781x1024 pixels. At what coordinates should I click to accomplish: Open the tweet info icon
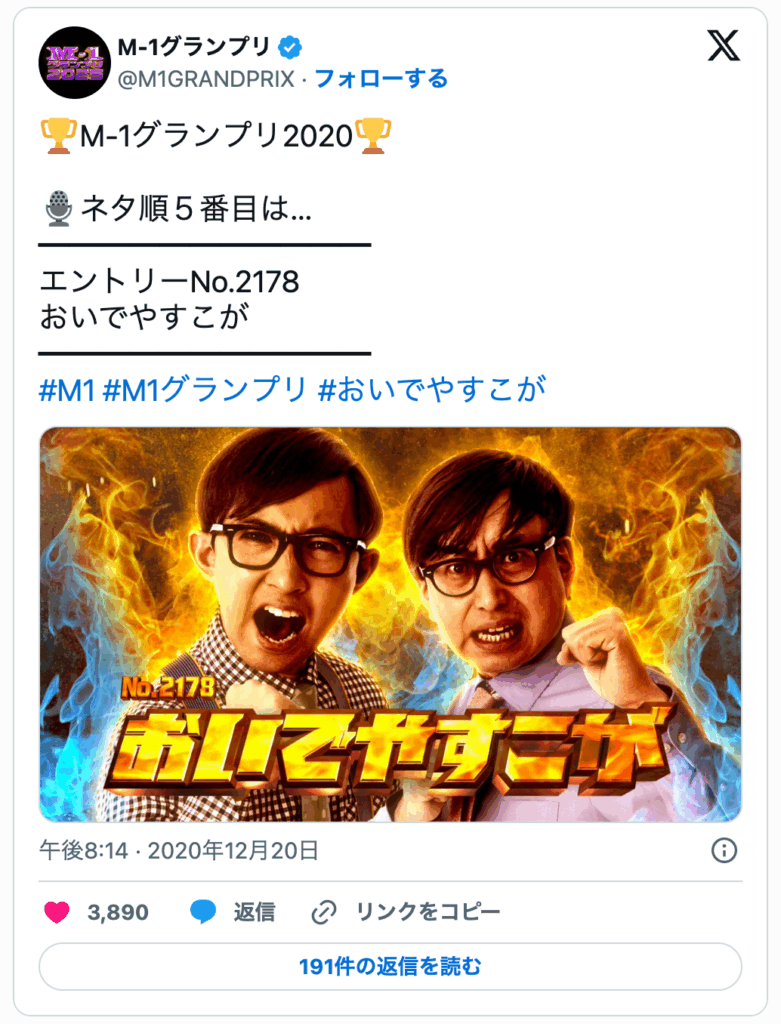[x=723, y=851]
